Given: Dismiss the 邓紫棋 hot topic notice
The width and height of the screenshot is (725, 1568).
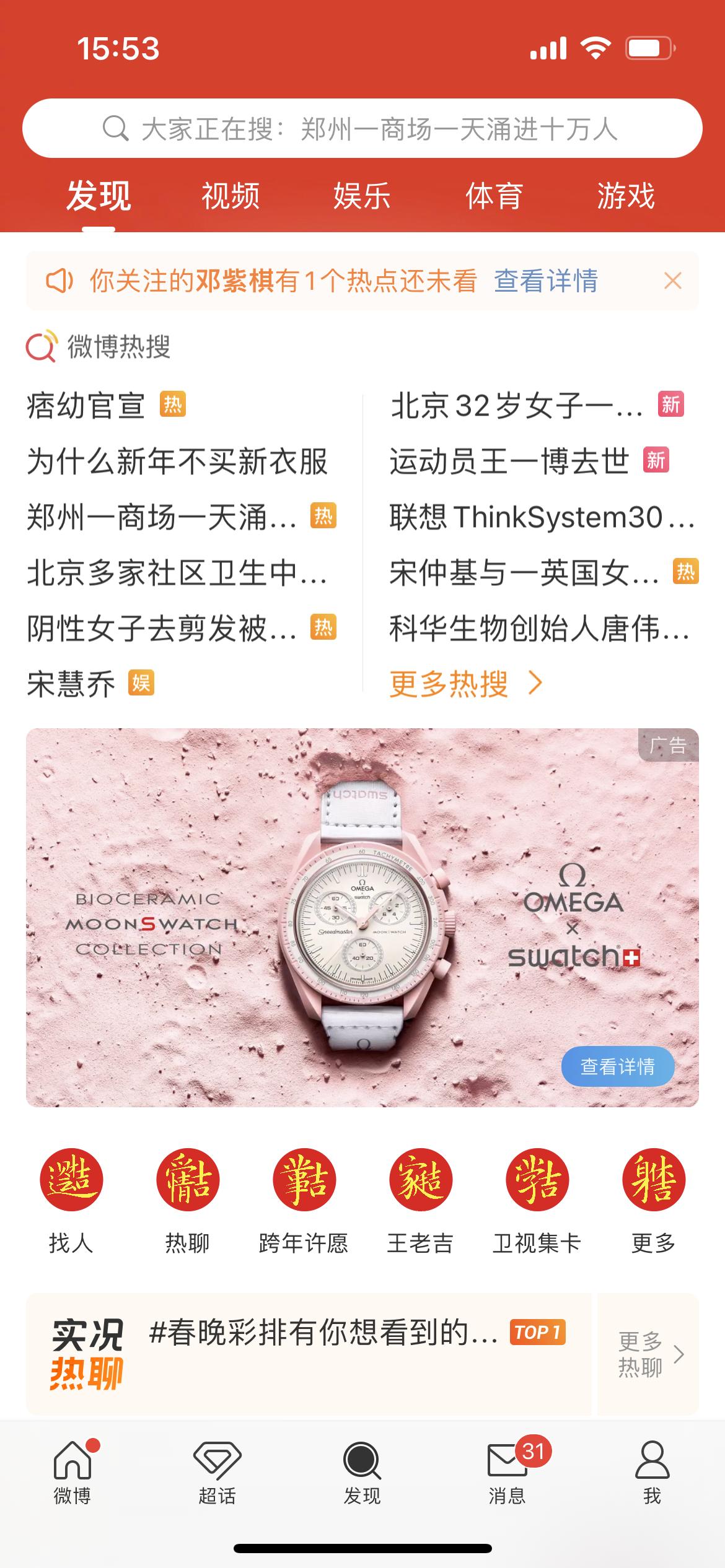Looking at the screenshot, I should click(673, 281).
